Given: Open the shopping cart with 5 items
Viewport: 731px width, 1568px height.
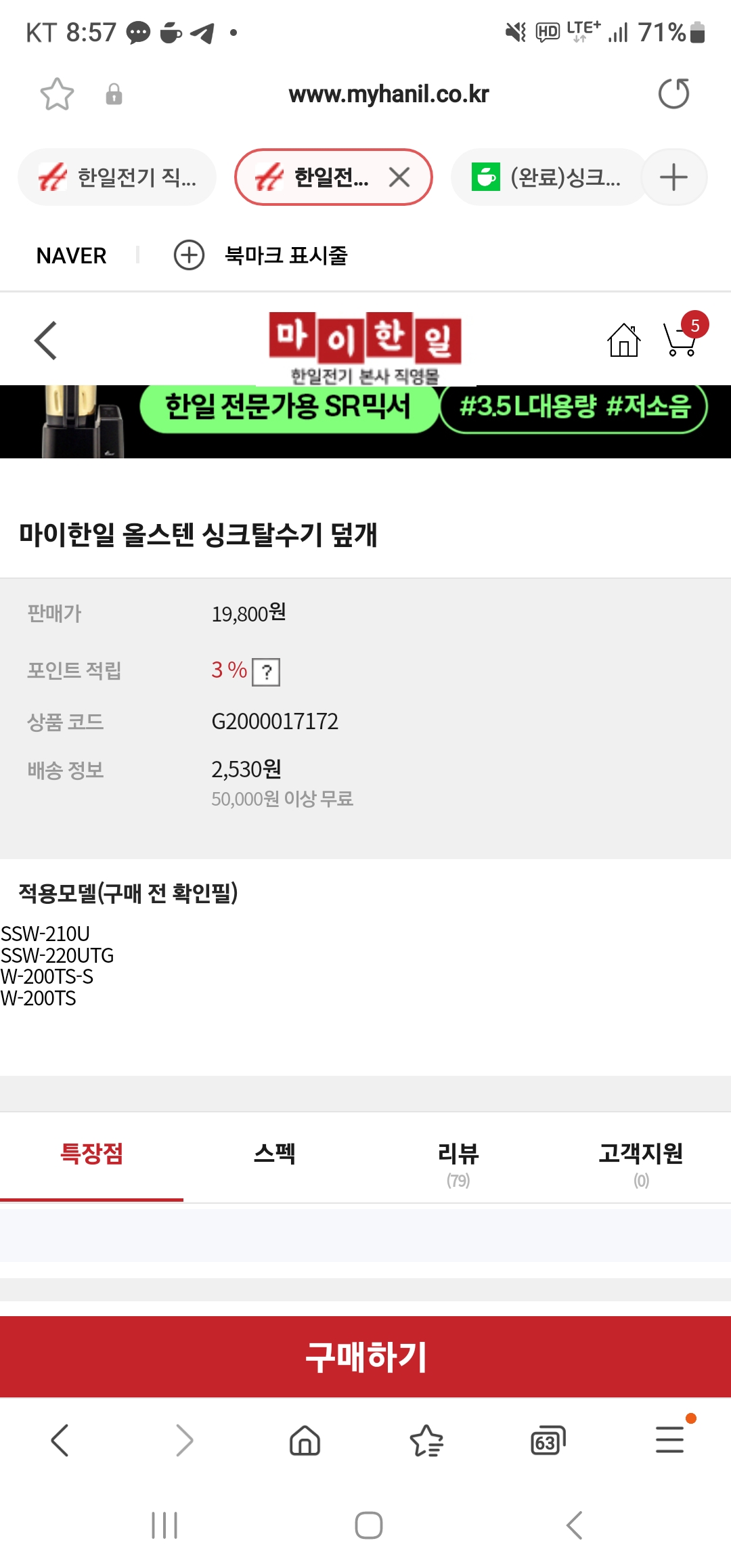Looking at the screenshot, I should [x=684, y=335].
